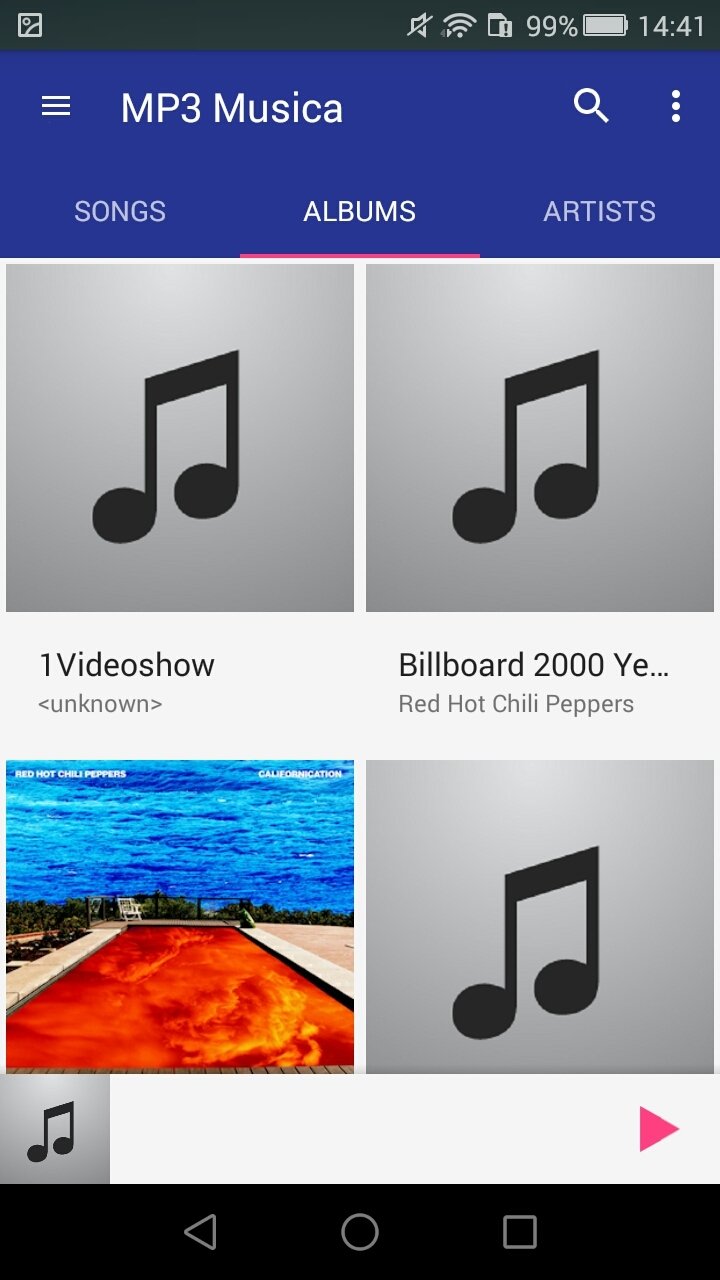Image resolution: width=720 pixels, height=1280 pixels.
Task: Open the now playing artwork thumbnail
Action: [x=55, y=1130]
